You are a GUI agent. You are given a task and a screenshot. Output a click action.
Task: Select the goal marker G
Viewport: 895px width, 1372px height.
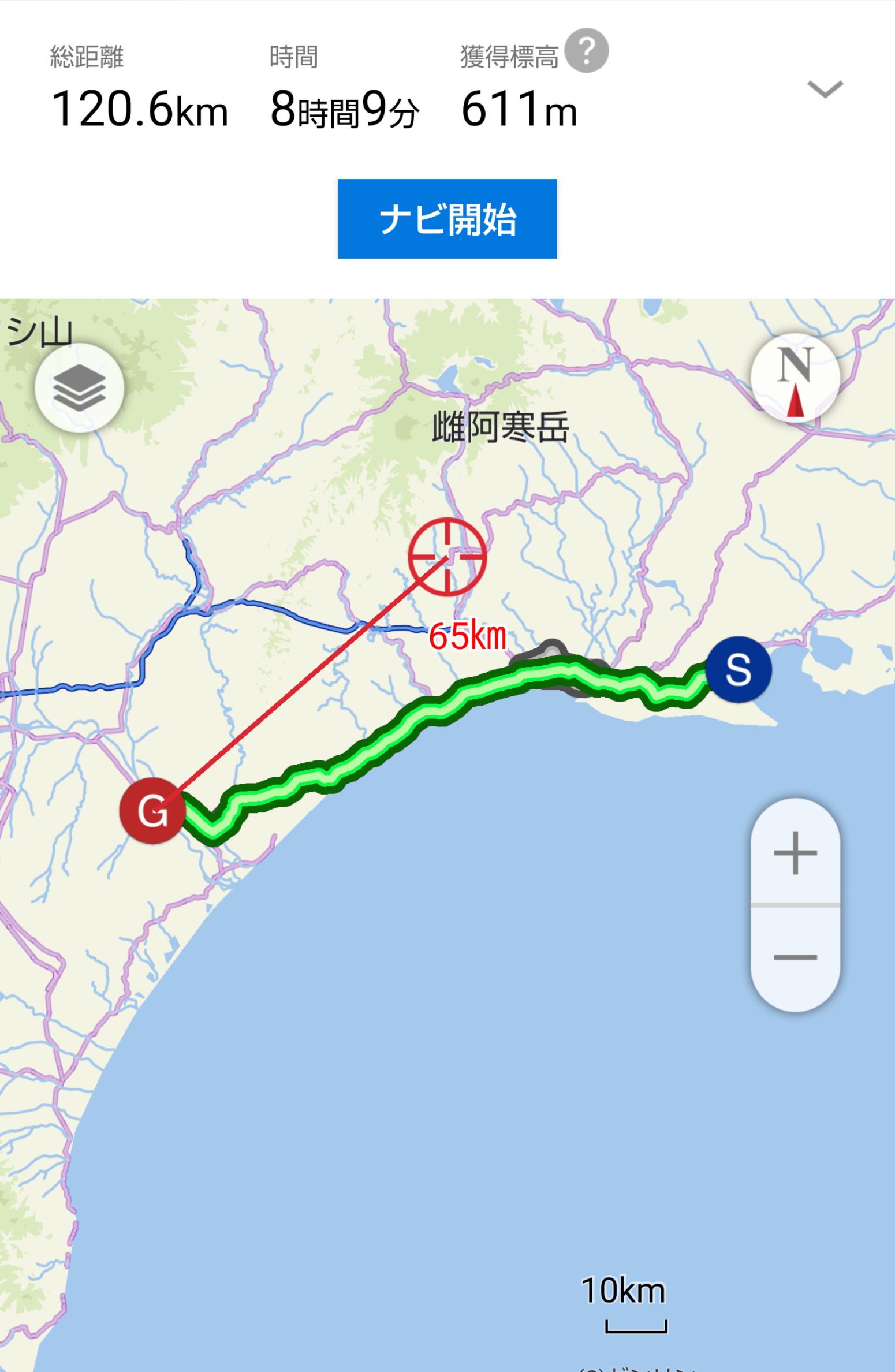coord(152,811)
